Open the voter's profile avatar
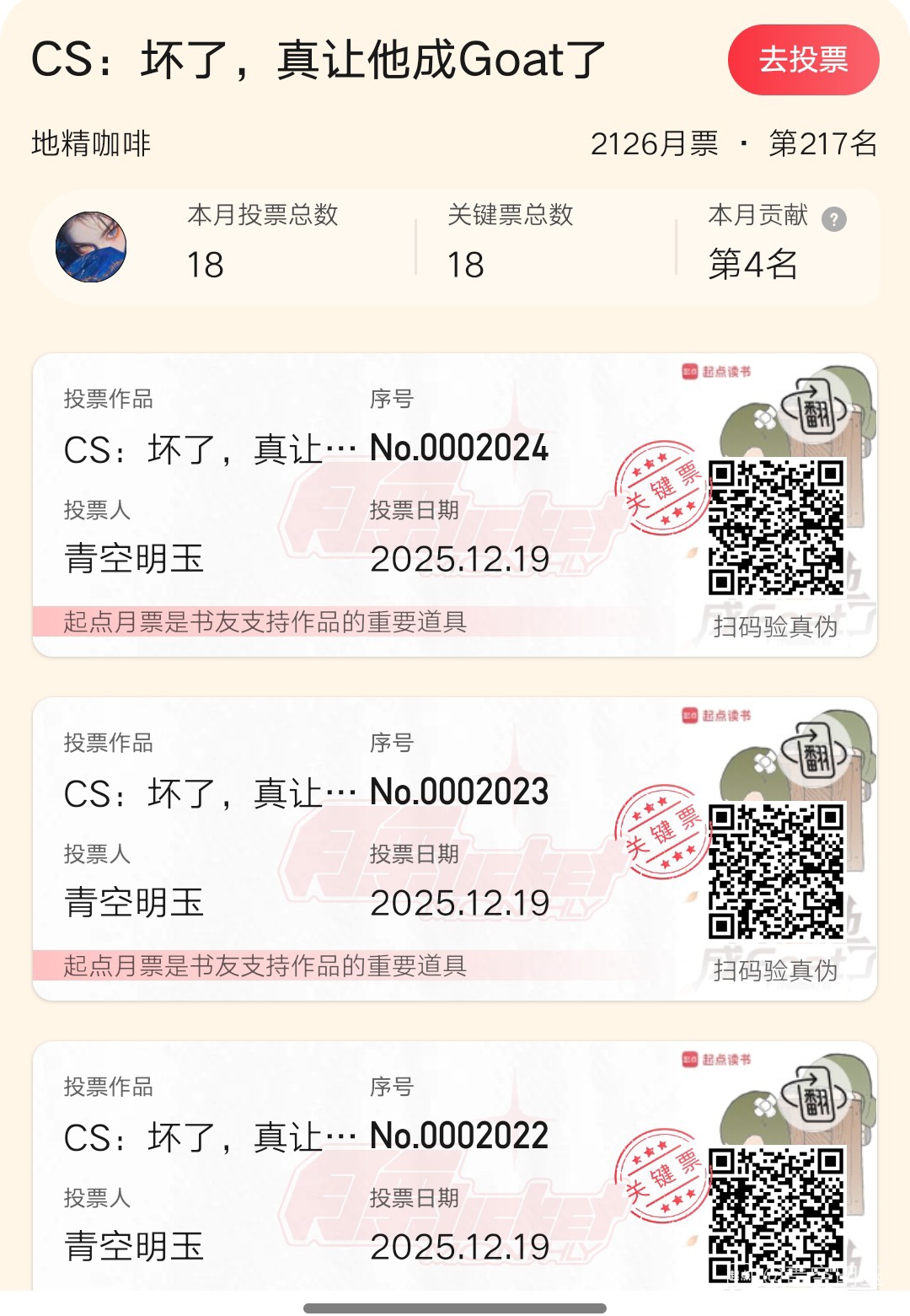Image resolution: width=910 pixels, height=1316 pixels. (91, 247)
